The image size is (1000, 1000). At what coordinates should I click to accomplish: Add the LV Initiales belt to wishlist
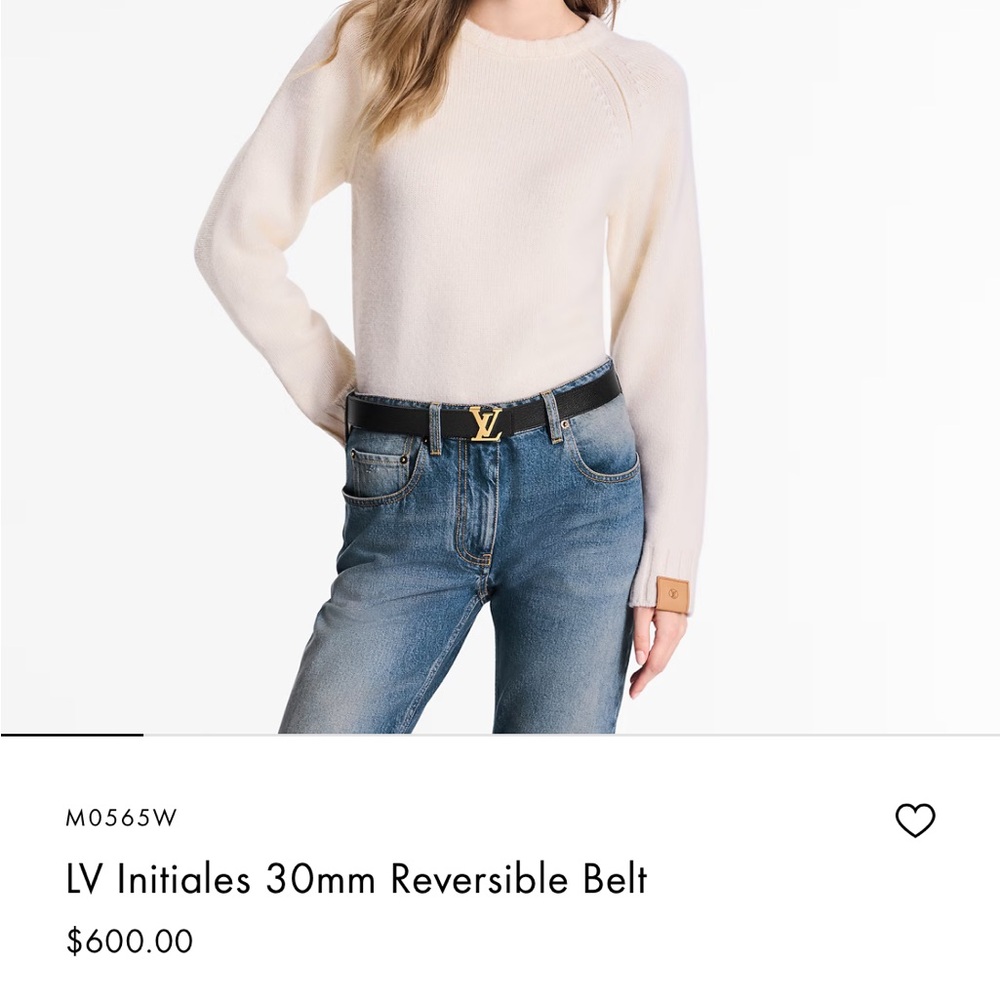[914, 820]
